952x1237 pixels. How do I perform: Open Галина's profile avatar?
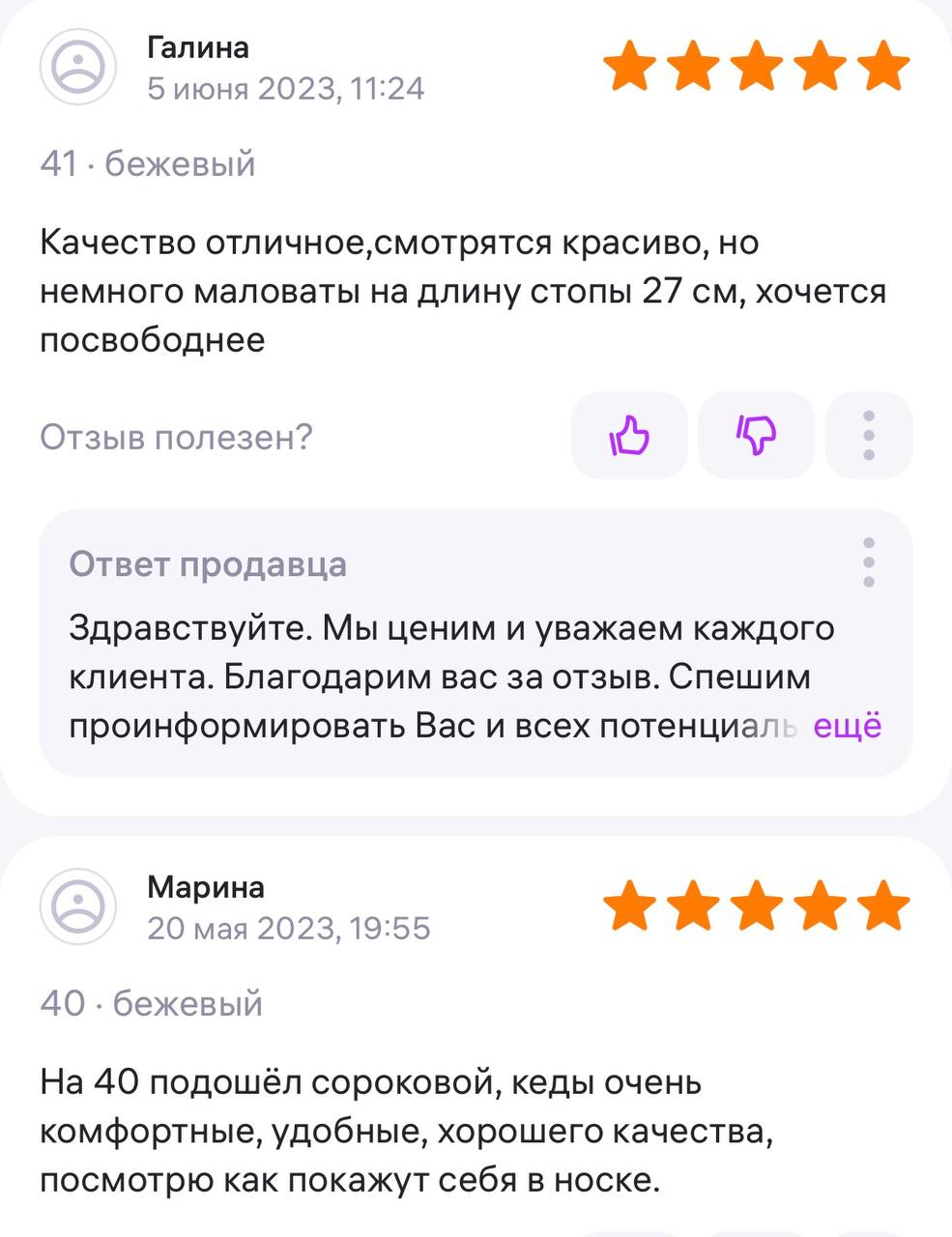pos(77,67)
